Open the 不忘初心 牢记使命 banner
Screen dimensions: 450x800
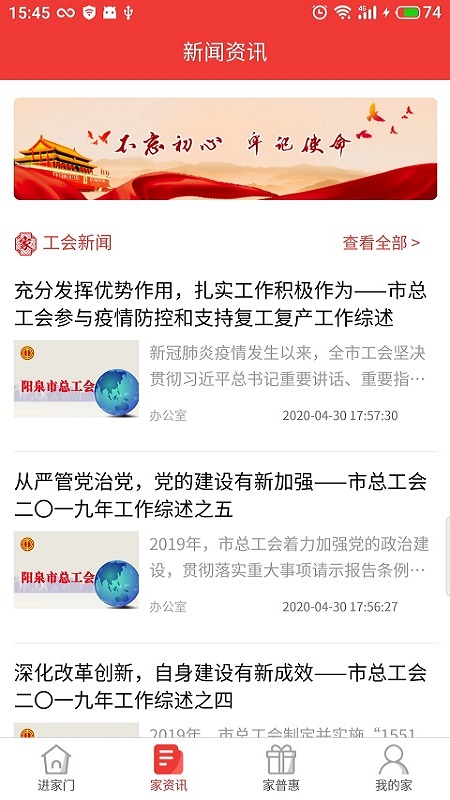225,148
